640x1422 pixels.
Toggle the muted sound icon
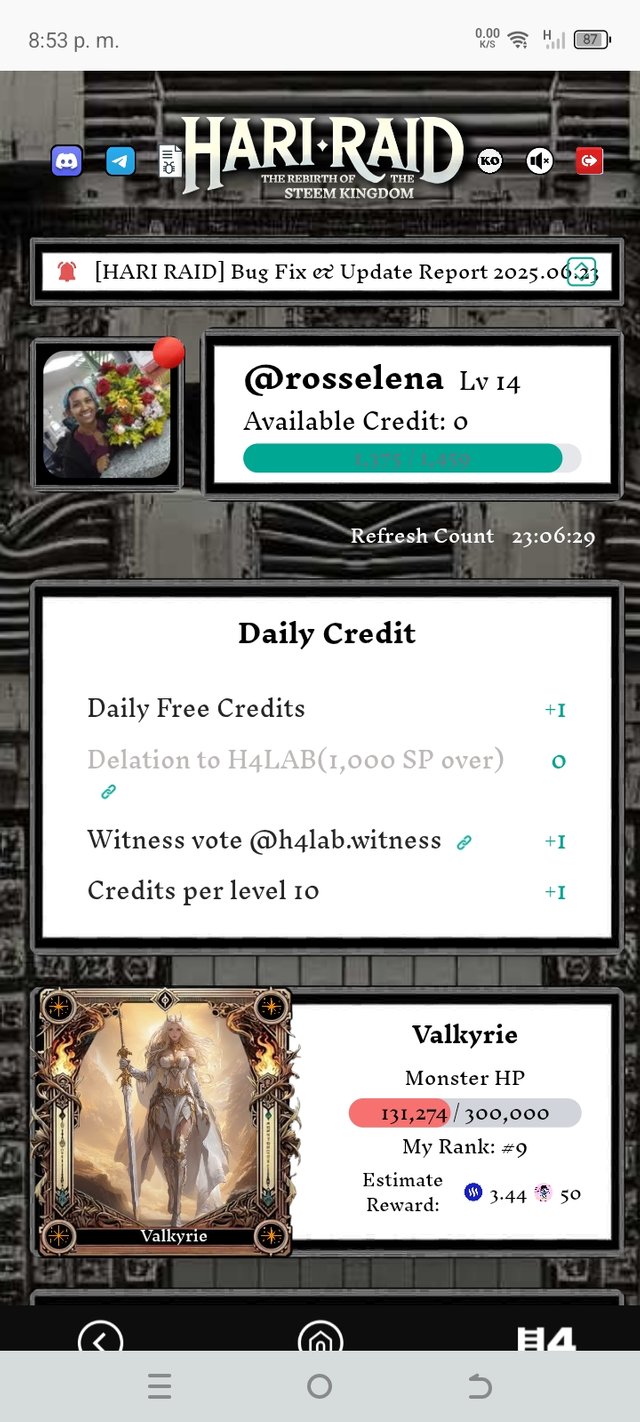click(540, 160)
